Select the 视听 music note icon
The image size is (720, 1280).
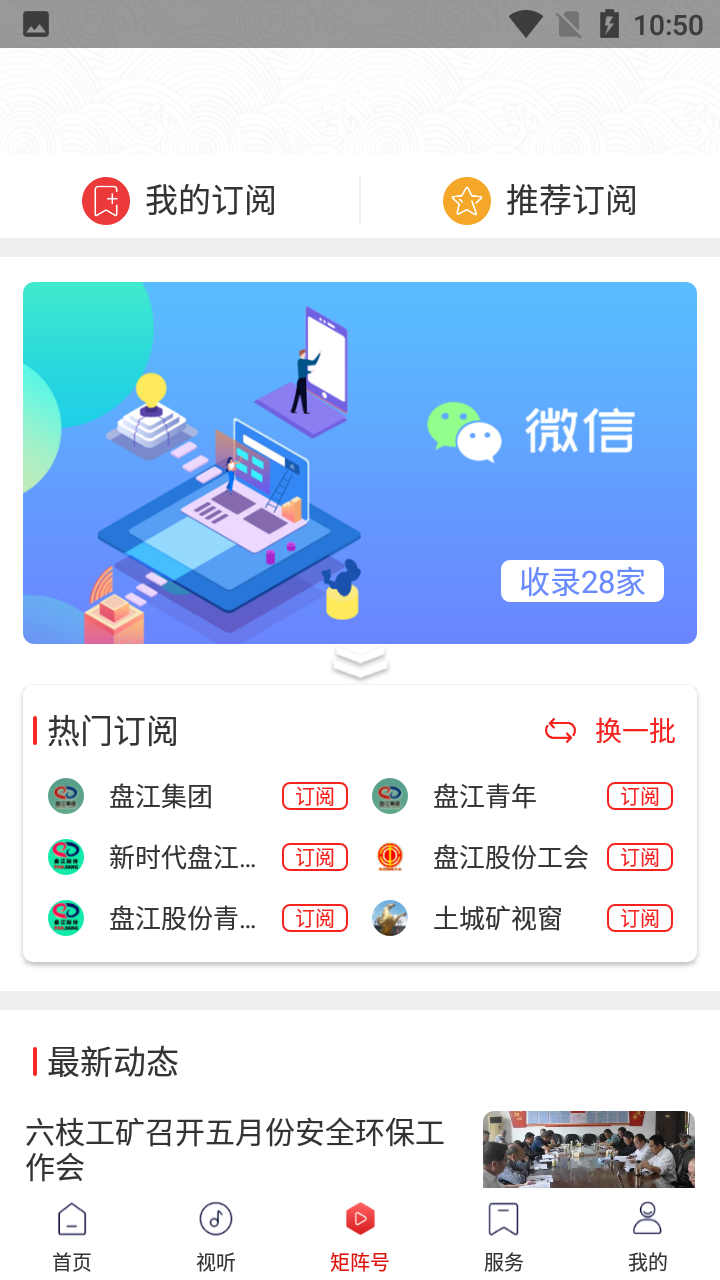pos(215,1220)
